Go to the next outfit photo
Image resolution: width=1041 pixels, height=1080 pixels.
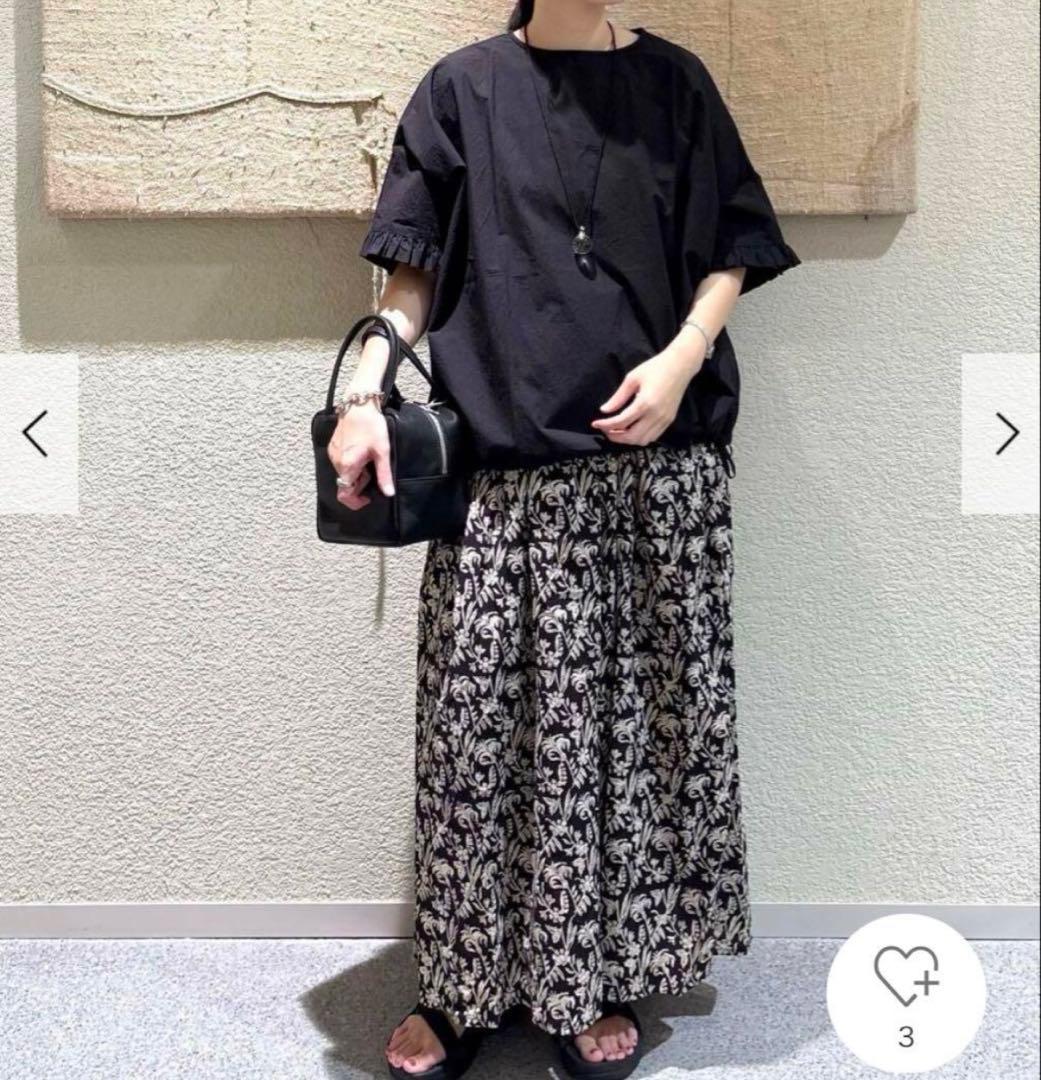[1003, 434]
